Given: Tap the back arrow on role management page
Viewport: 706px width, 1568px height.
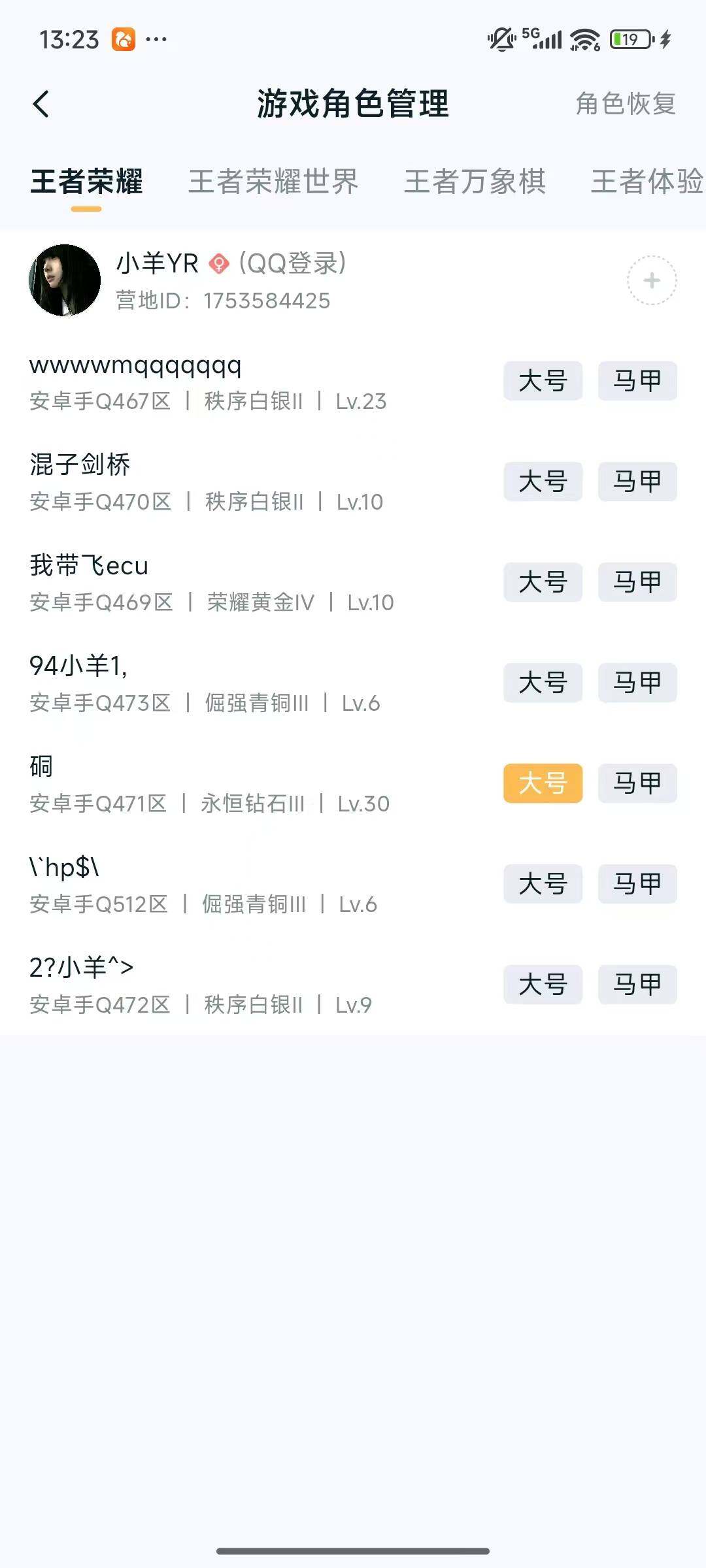Looking at the screenshot, I should coord(42,102).
